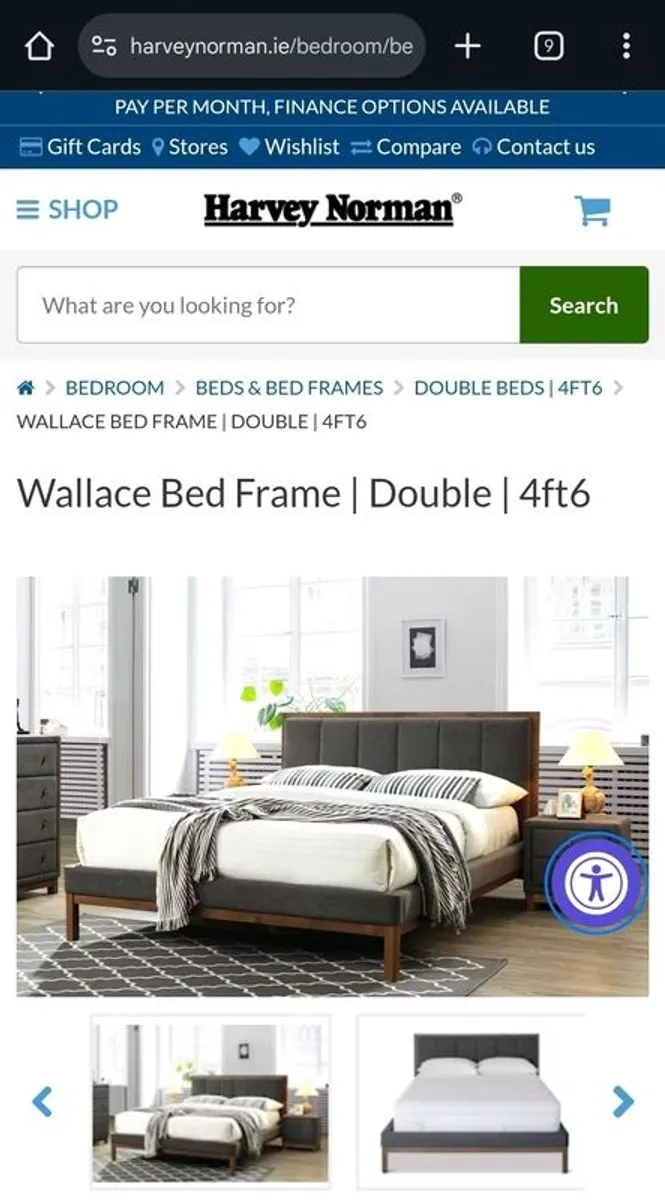Screen dimensions: 665x1200
Task: Open the DOUBLE BEDS | 4FT6 breadcrumb
Action: tap(508, 388)
